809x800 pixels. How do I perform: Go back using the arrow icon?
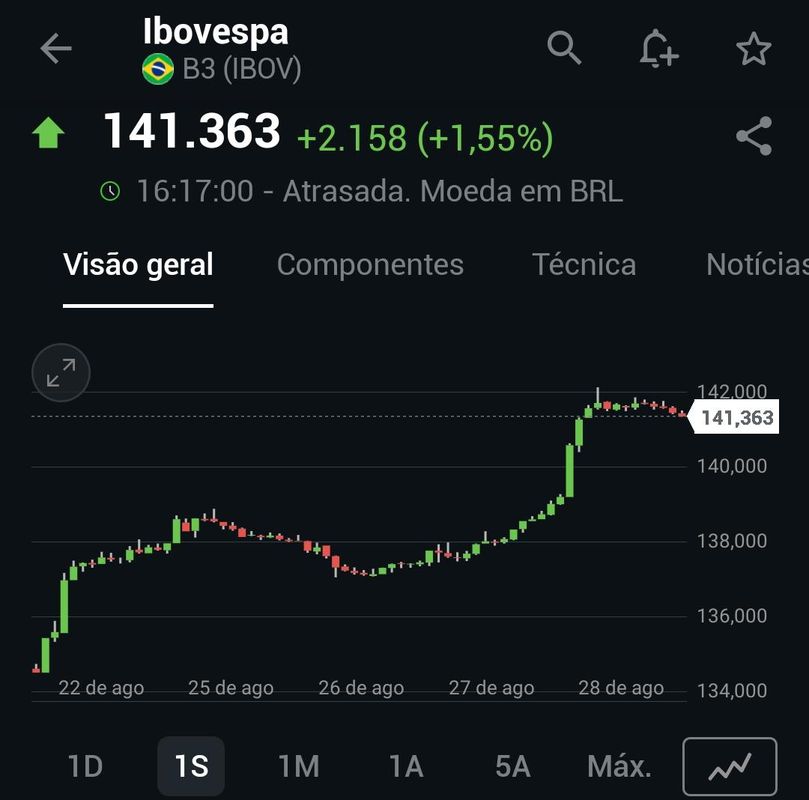[x=56, y=48]
